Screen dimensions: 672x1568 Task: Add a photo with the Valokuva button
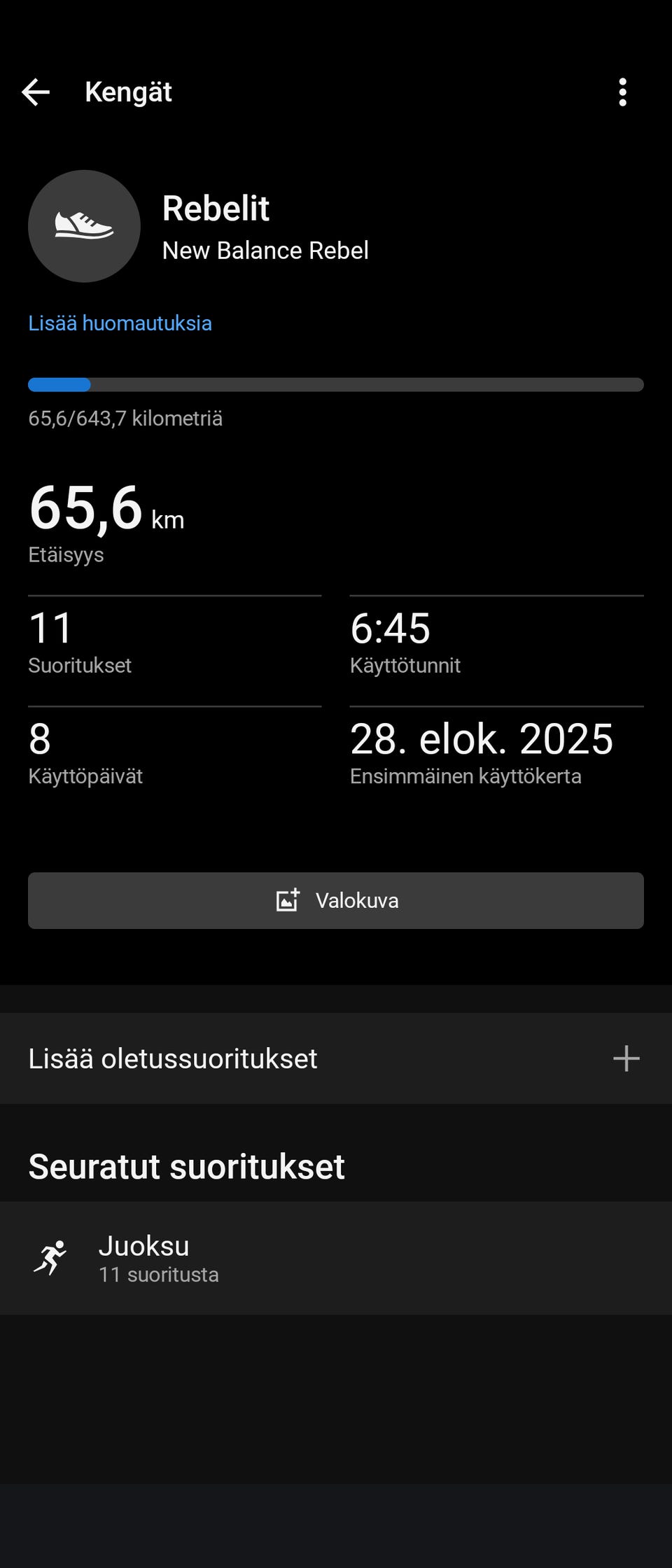336,900
